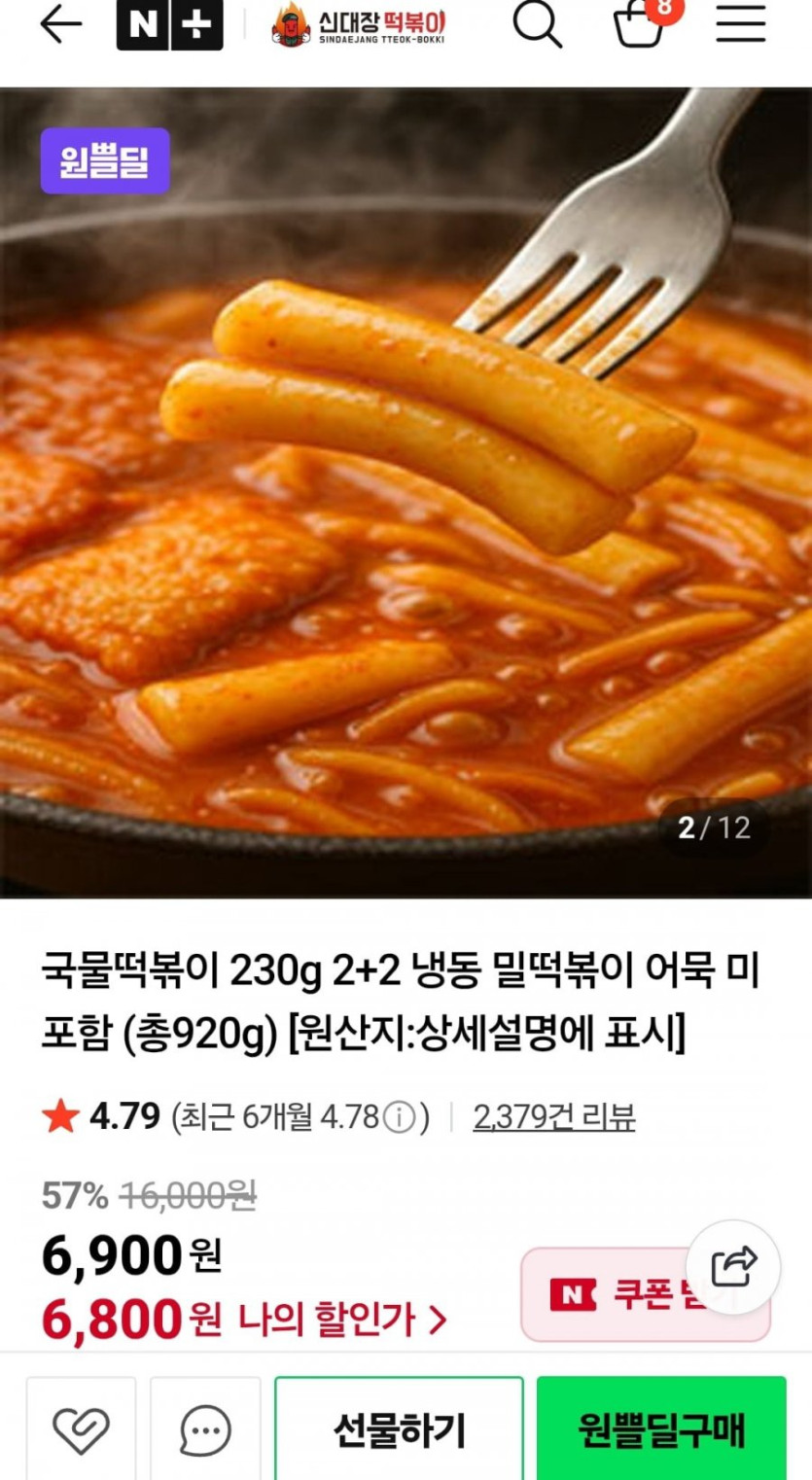The image size is (812, 1480).
Task: Open the 2,379 reviews link
Action: click(554, 1118)
